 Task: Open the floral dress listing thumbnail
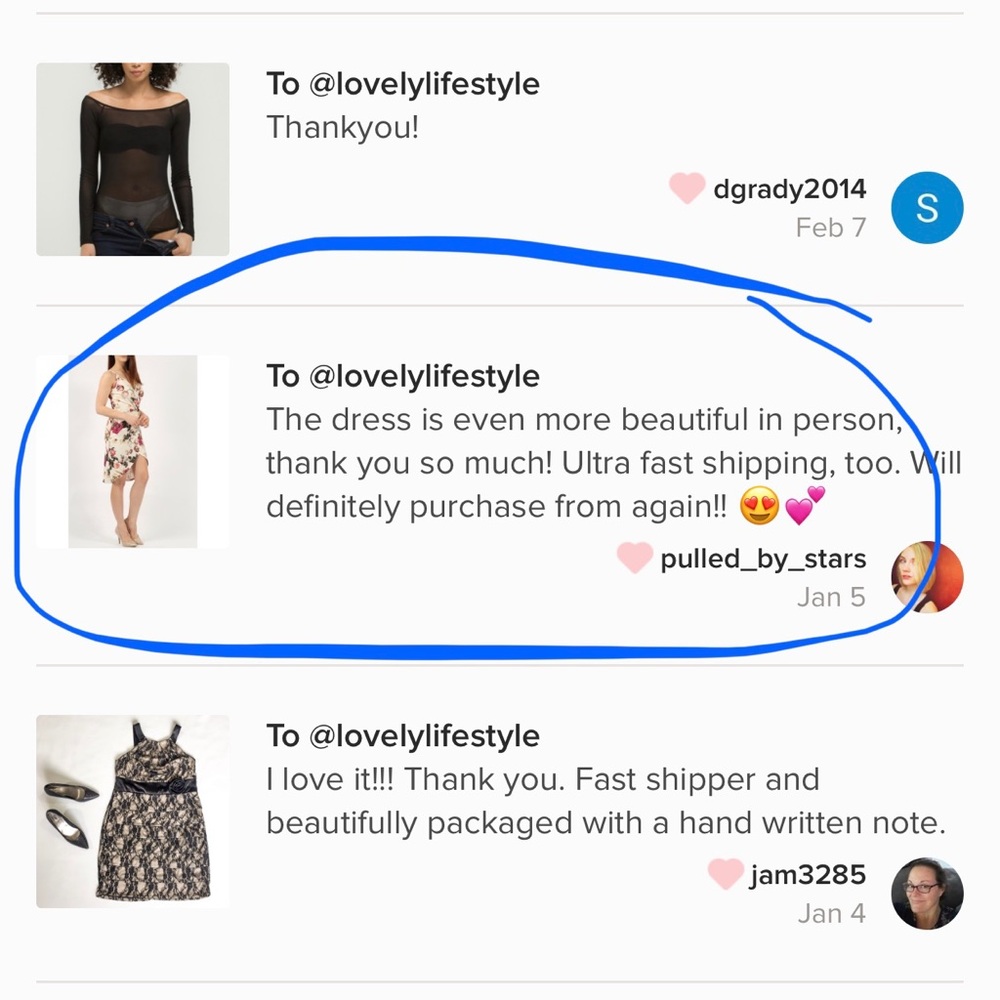132,452
